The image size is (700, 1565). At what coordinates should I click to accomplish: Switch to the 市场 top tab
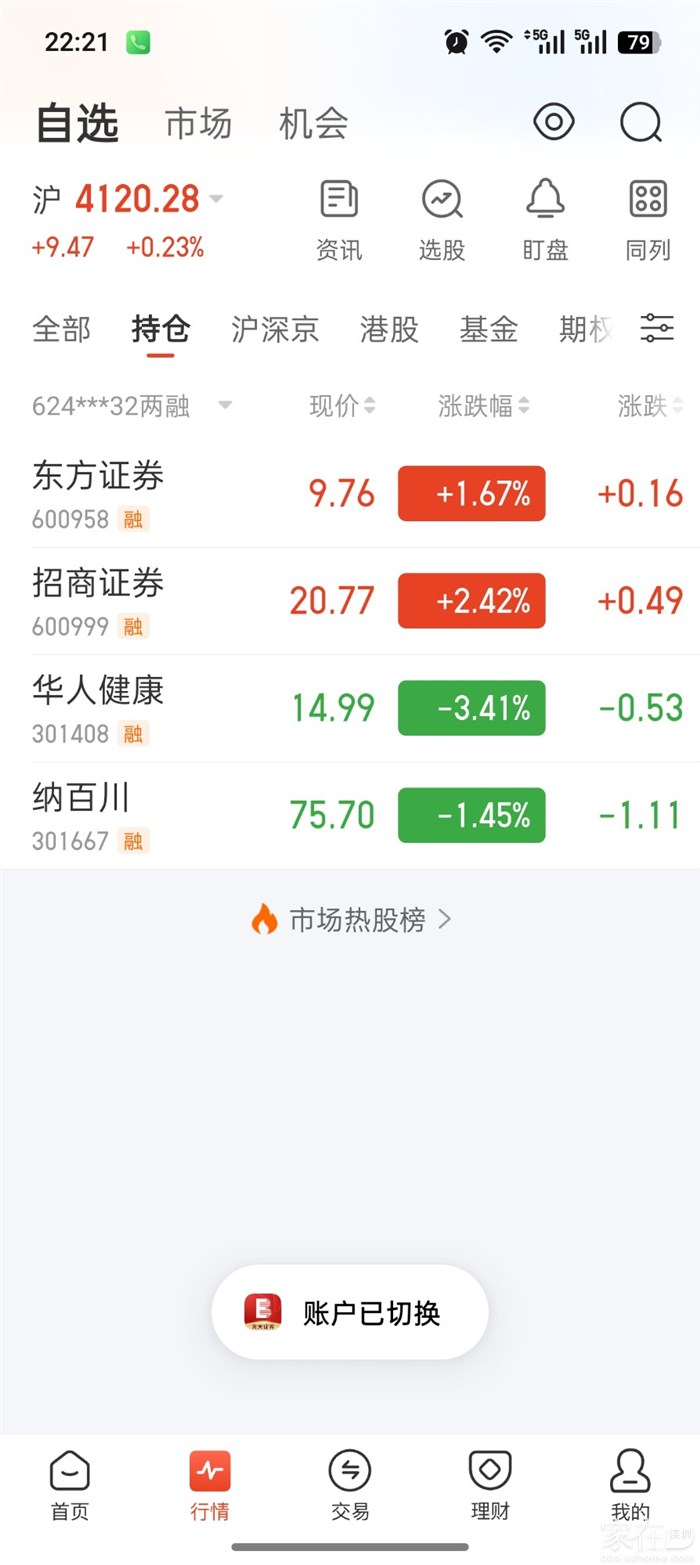click(198, 124)
